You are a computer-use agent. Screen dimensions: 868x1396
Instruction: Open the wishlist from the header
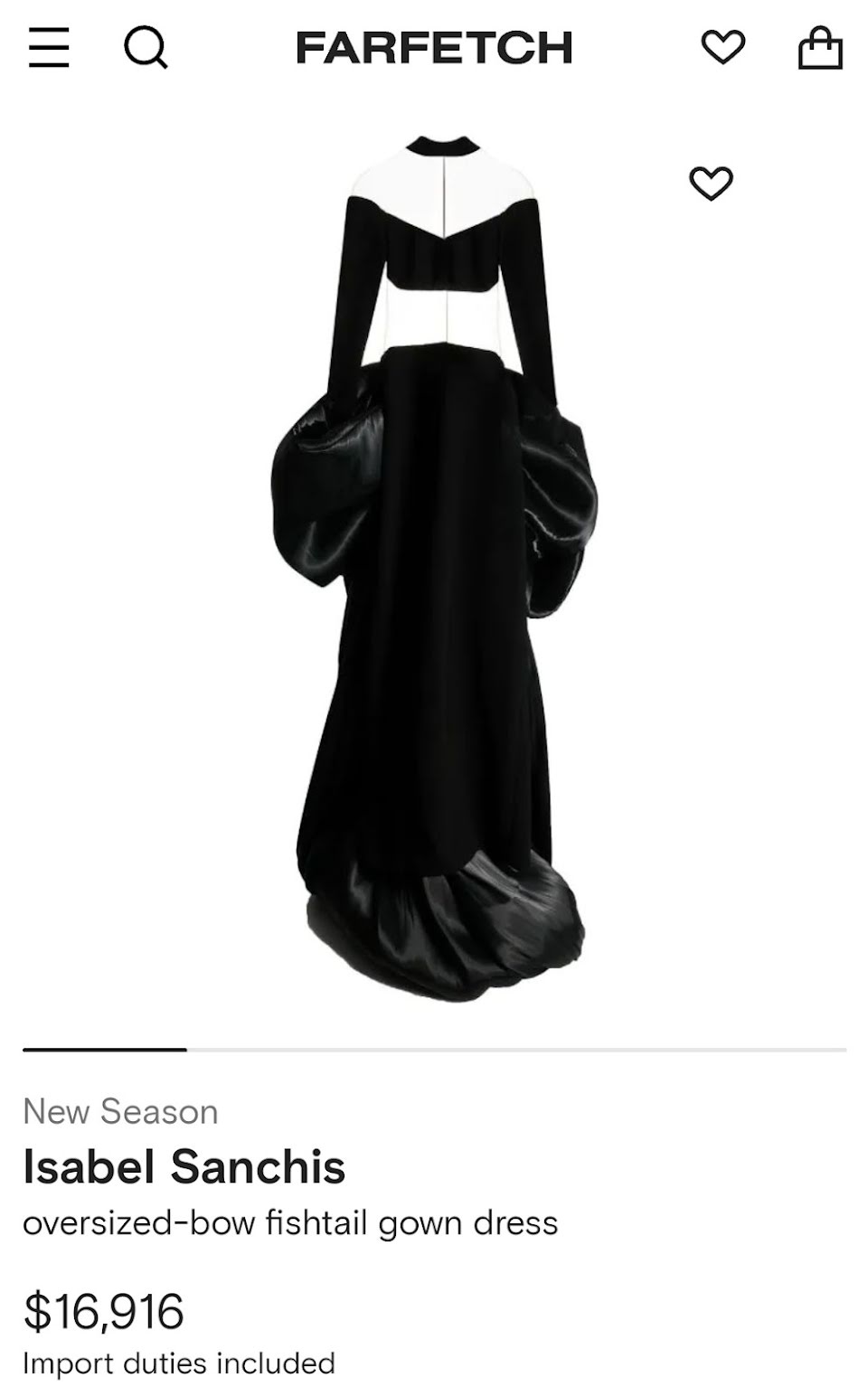click(723, 47)
